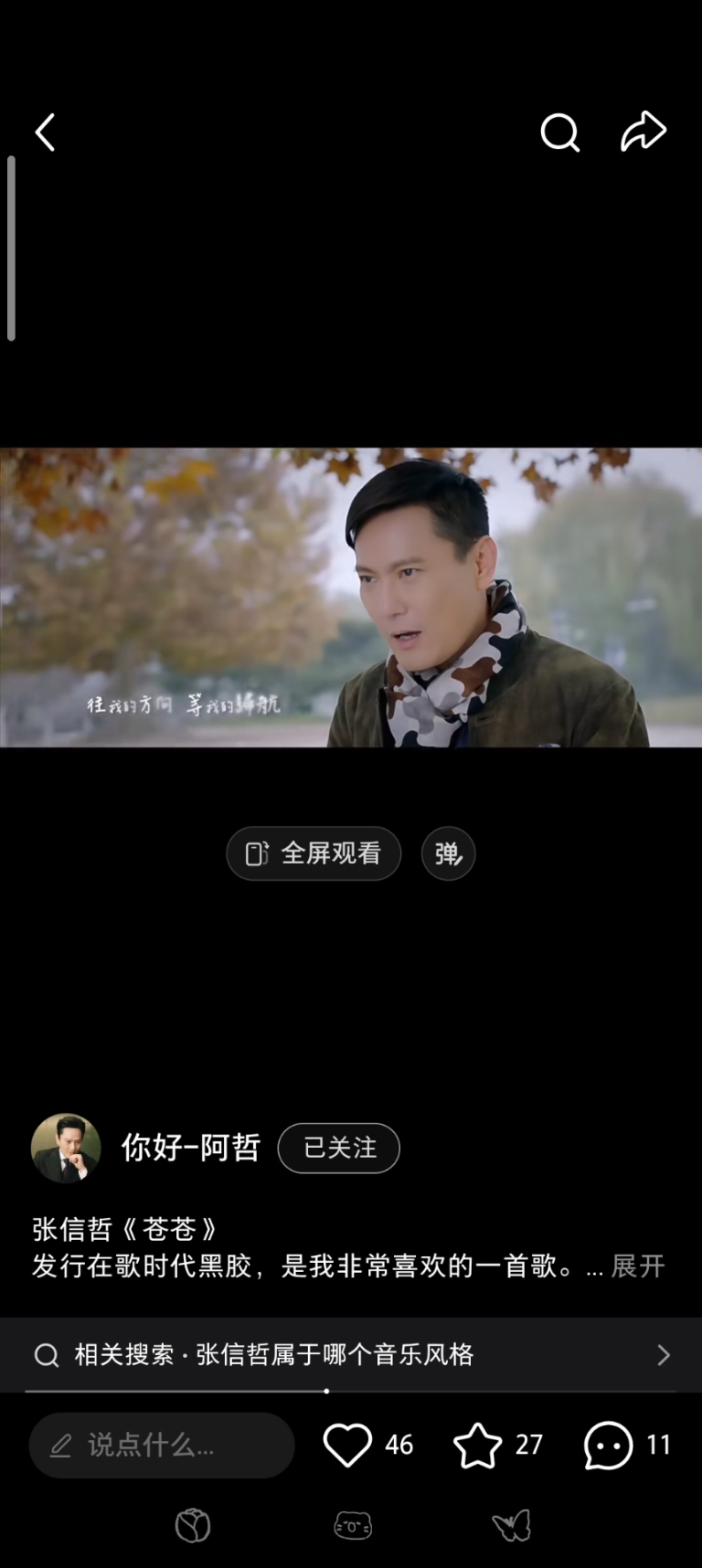The image size is (702, 1568).
Task: Go back using the top-left arrow
Action: pos(46,132)
